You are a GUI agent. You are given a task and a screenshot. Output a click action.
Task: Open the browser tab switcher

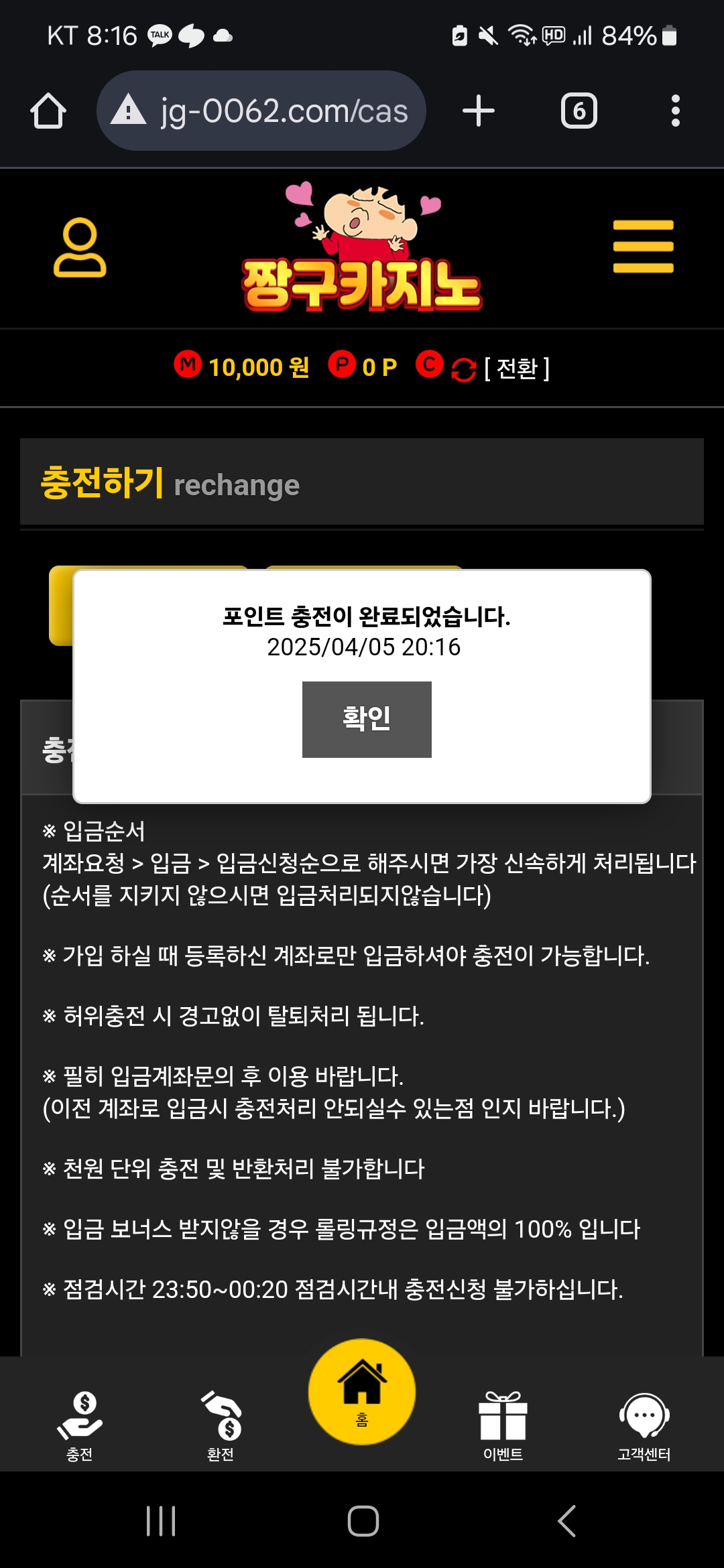[579, 111]
